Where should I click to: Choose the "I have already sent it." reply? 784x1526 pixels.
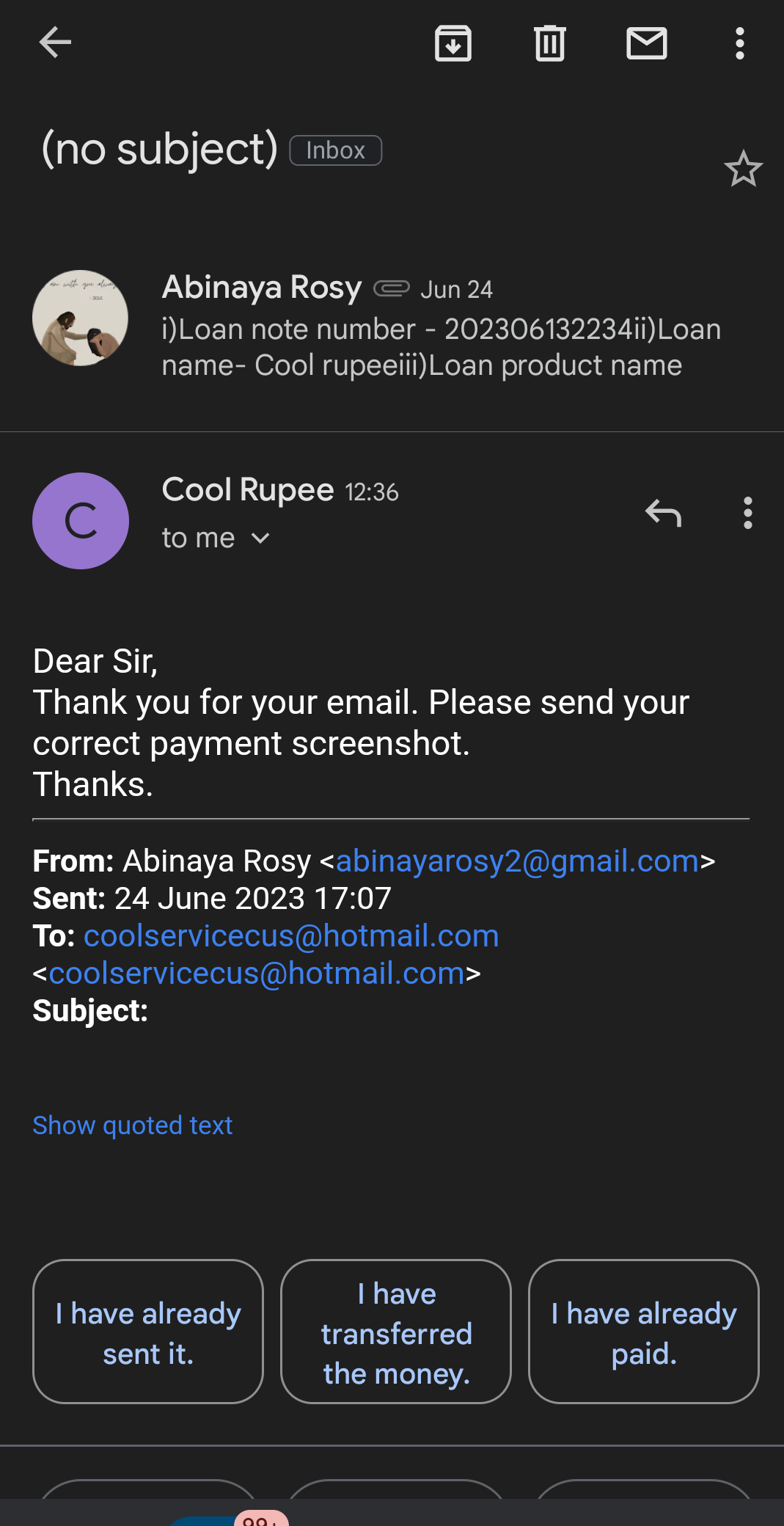pos(148,1332)
